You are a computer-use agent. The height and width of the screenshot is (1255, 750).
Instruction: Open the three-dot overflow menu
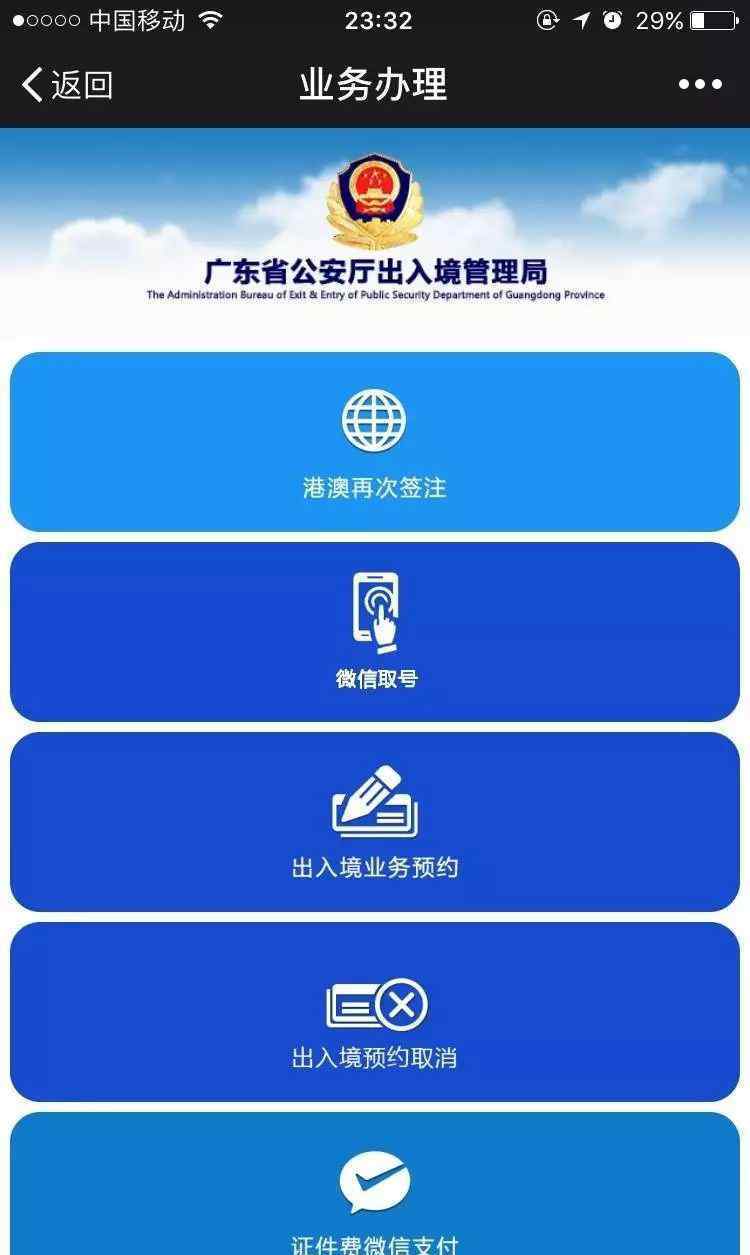tap(700, 85)
